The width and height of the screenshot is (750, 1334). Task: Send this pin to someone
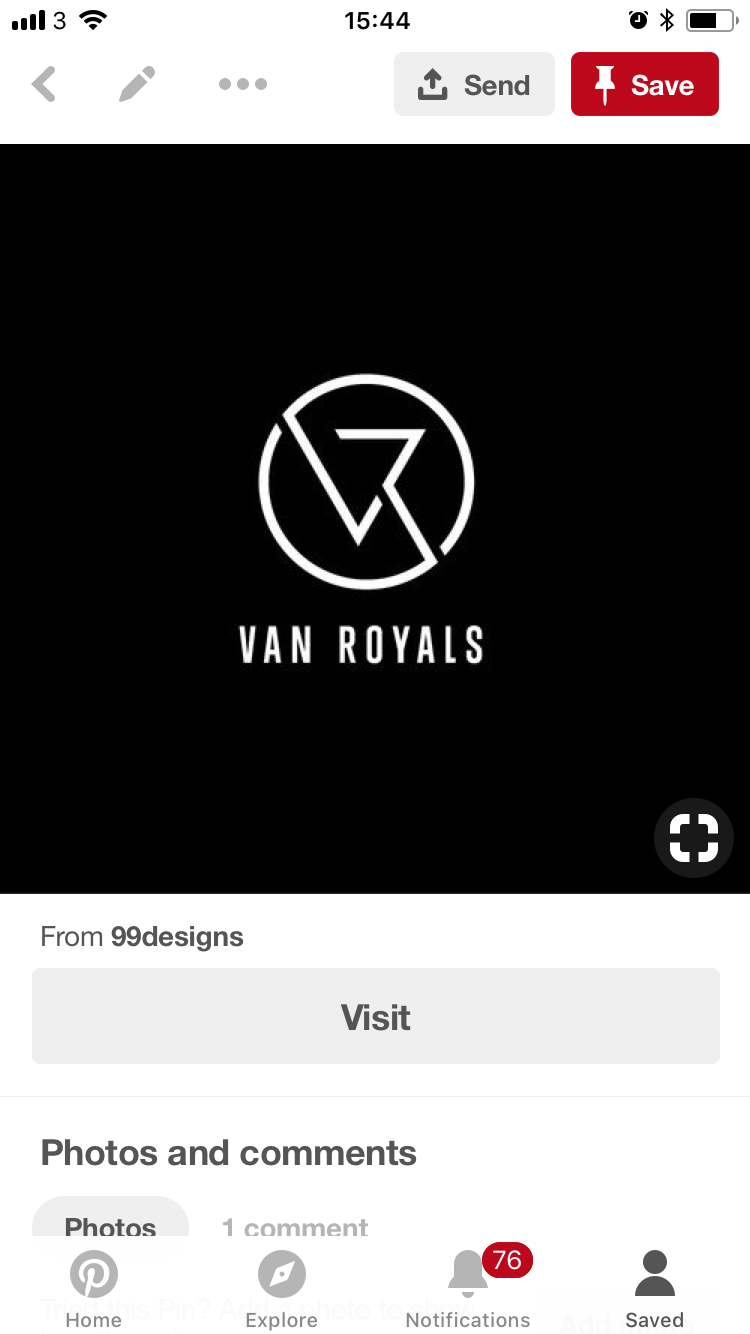474,85
